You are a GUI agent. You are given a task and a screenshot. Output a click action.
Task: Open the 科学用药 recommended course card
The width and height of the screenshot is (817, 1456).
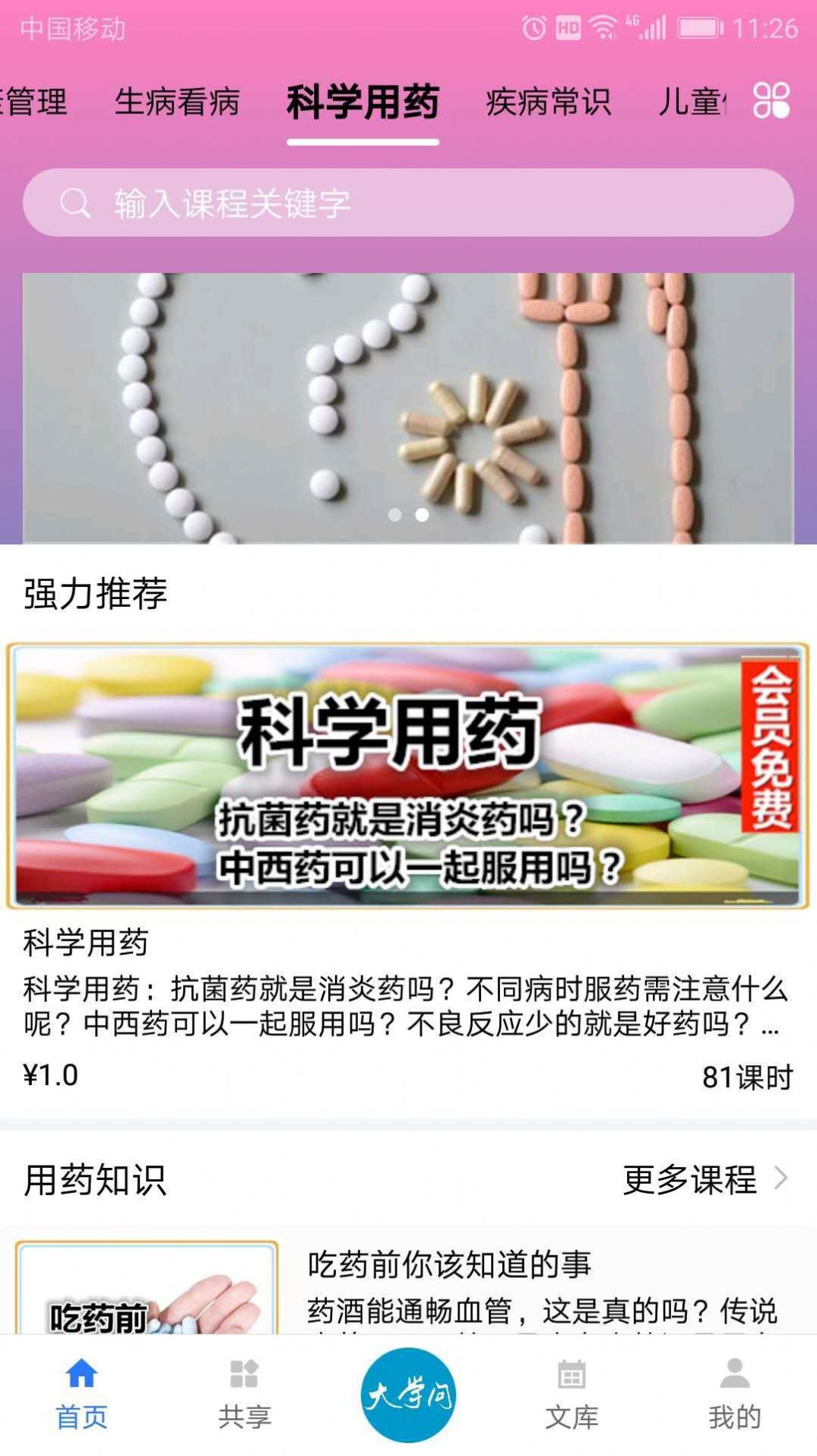408,776
